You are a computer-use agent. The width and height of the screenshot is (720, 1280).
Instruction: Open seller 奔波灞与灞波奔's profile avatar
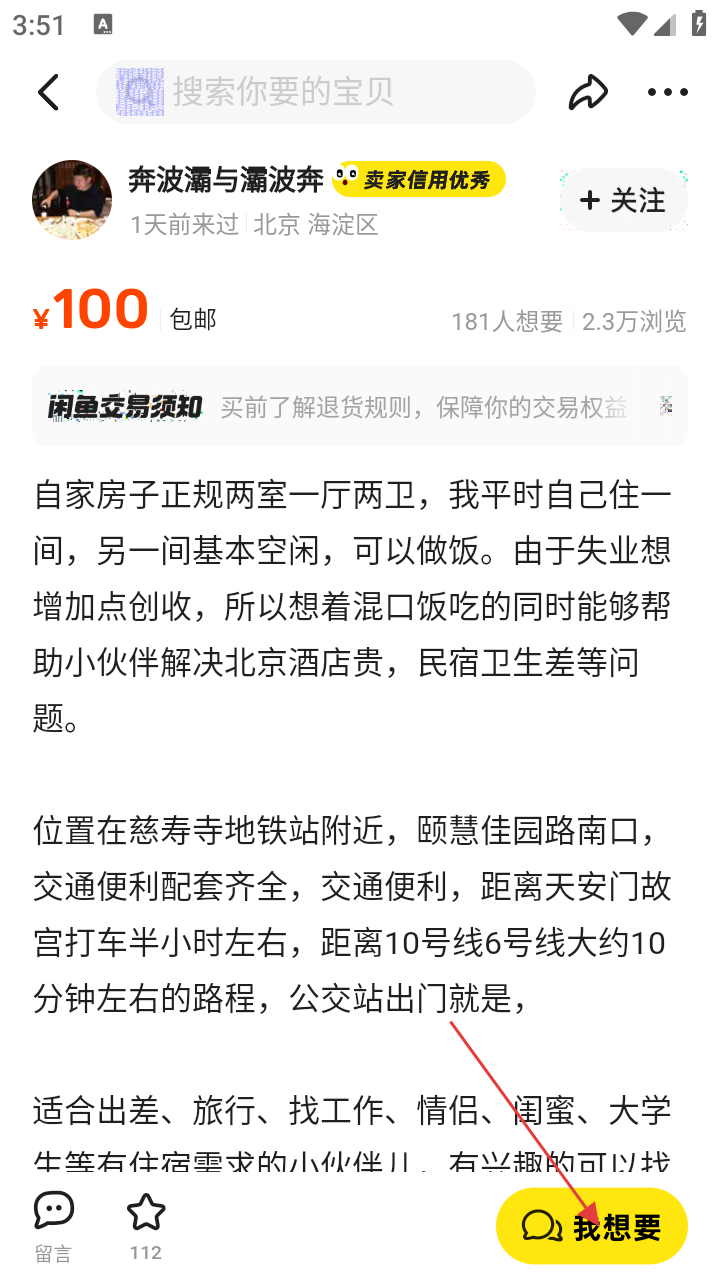pyautogui.click(x=72, y=200)
